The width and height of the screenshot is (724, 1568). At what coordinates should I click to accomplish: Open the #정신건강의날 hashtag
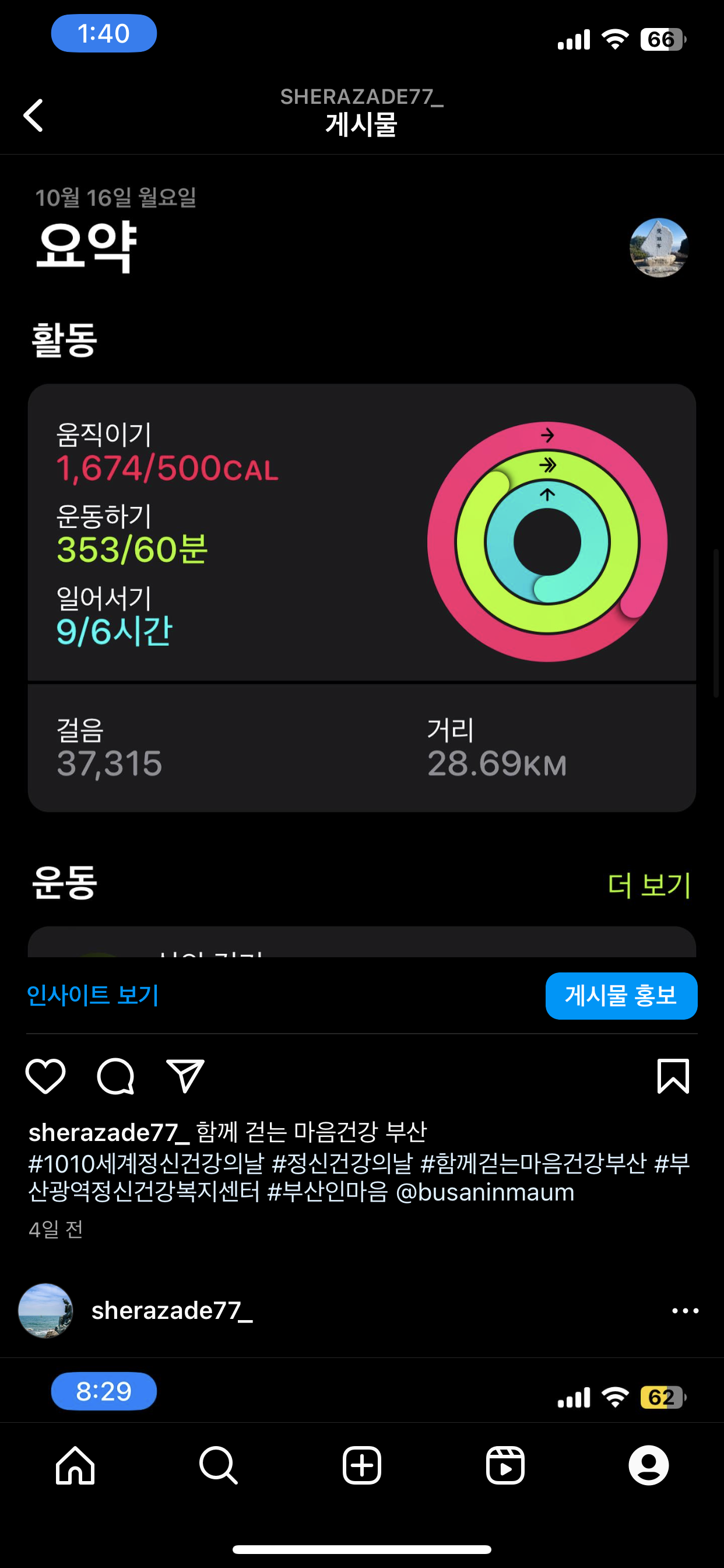coord(343,1163)
